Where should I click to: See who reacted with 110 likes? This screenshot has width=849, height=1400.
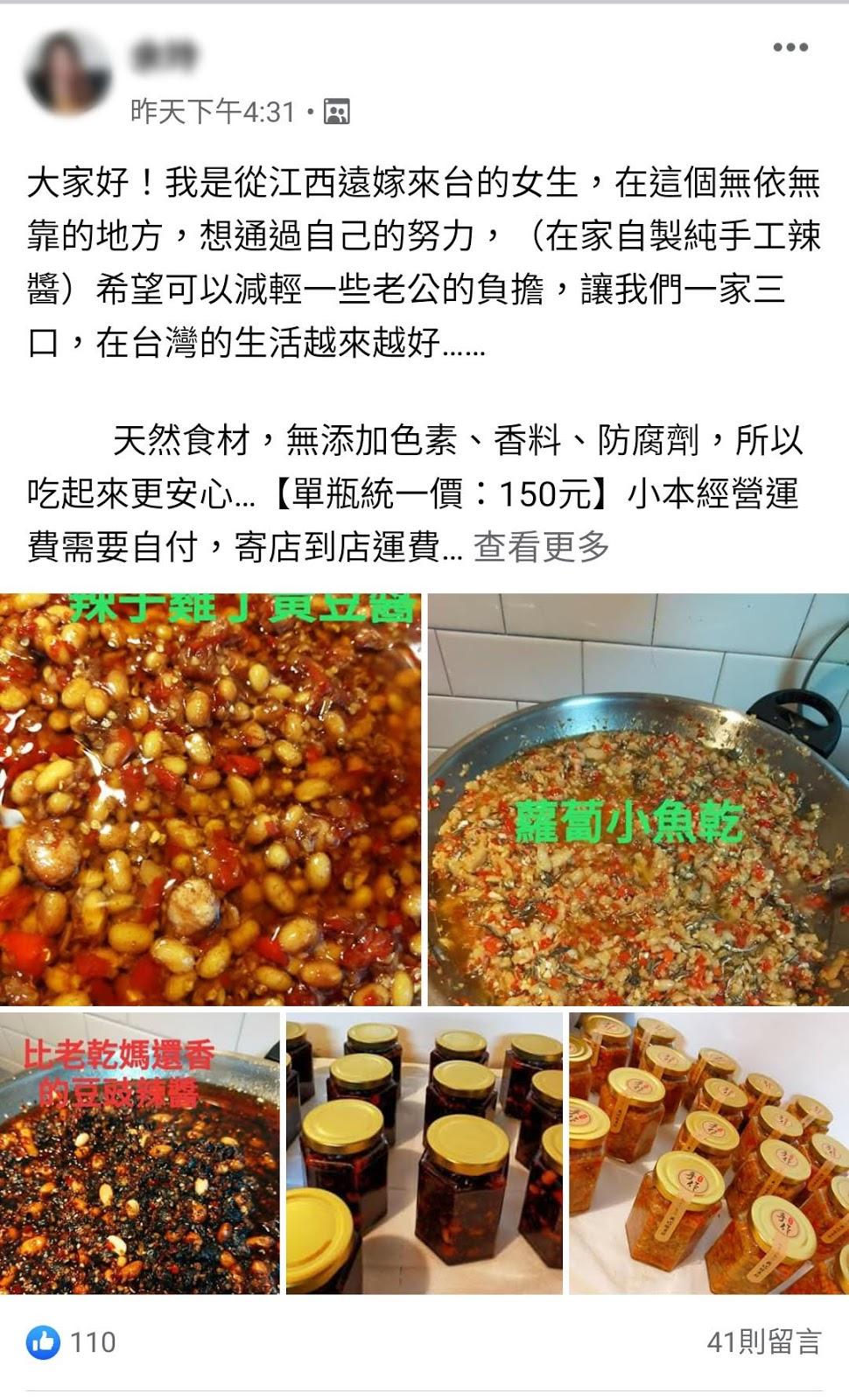(72, 1341)
